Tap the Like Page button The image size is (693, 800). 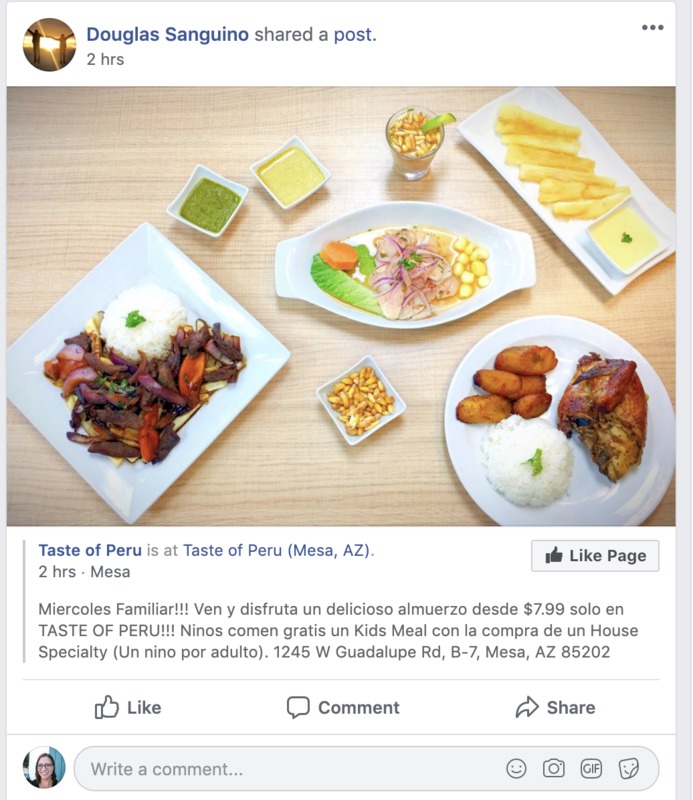pos(595,556)
